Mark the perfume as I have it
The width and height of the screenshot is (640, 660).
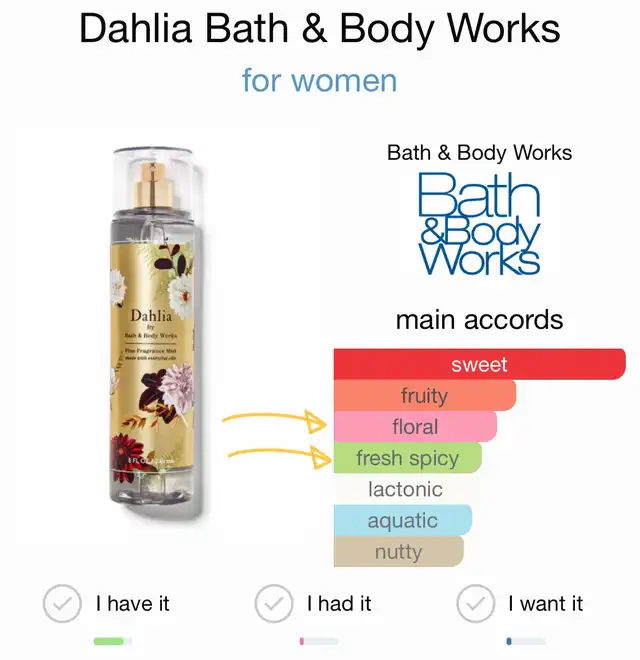point(62,604)
